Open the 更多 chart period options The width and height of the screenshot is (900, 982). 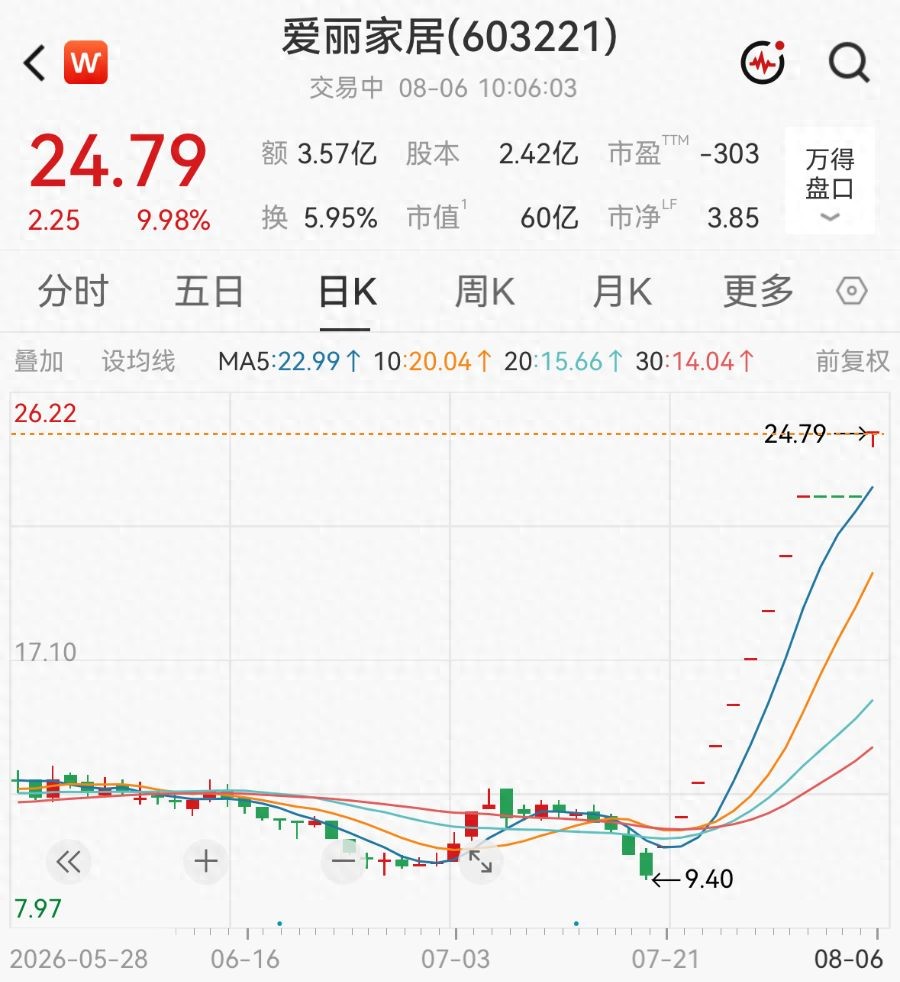click(758, 292)
